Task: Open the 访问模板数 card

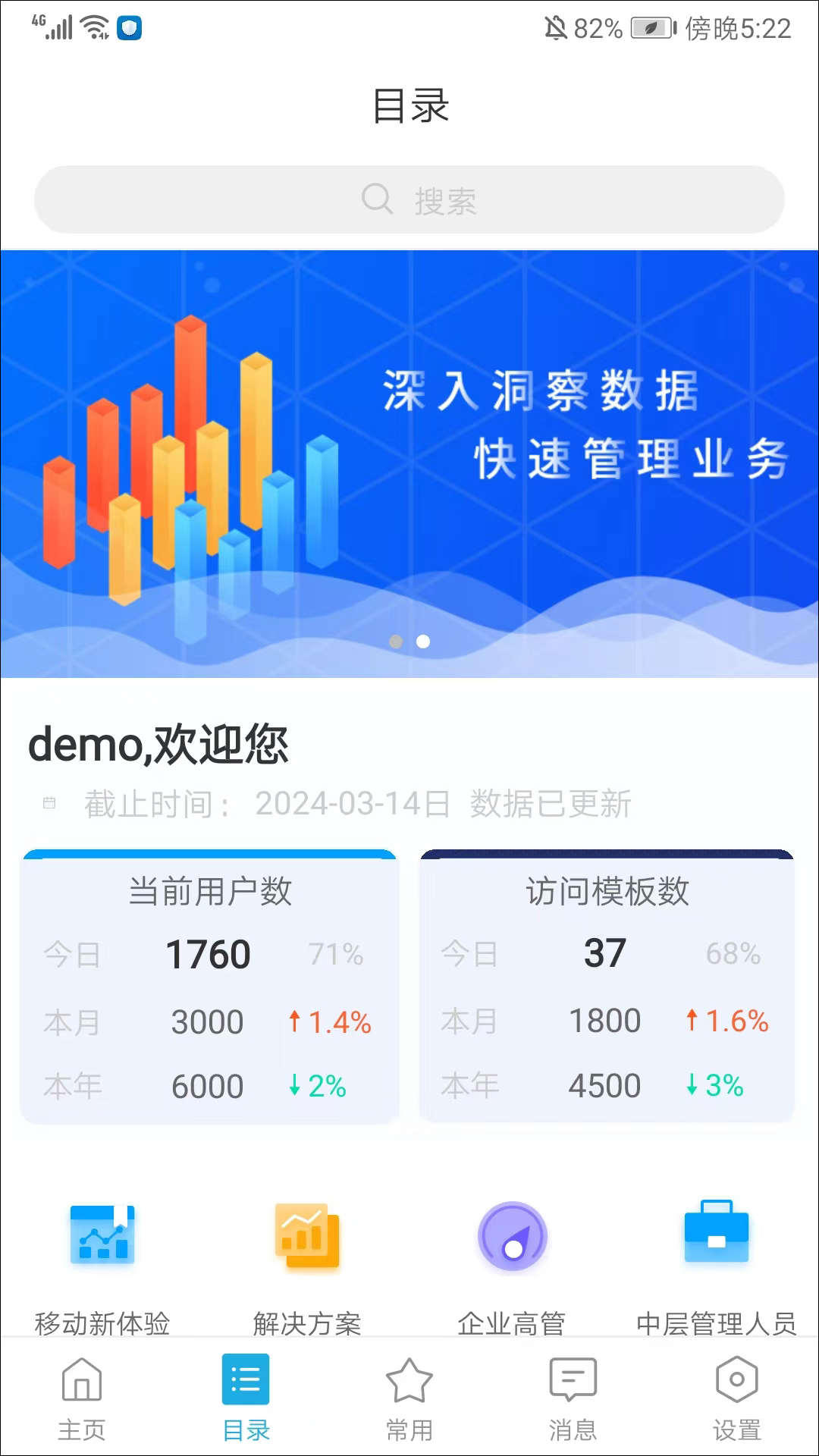Action: coord(607,986)
